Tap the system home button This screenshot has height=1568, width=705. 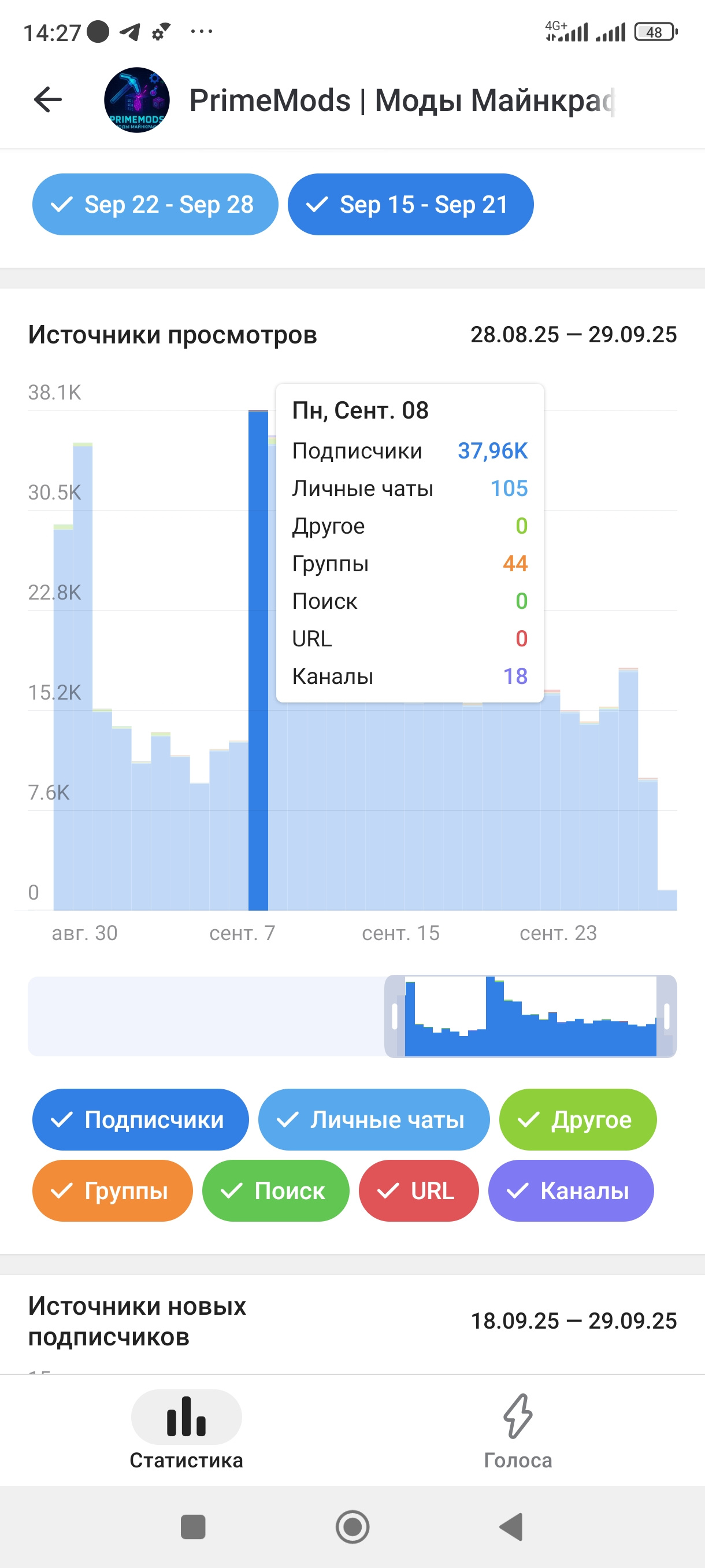(x=352, y=1526)
